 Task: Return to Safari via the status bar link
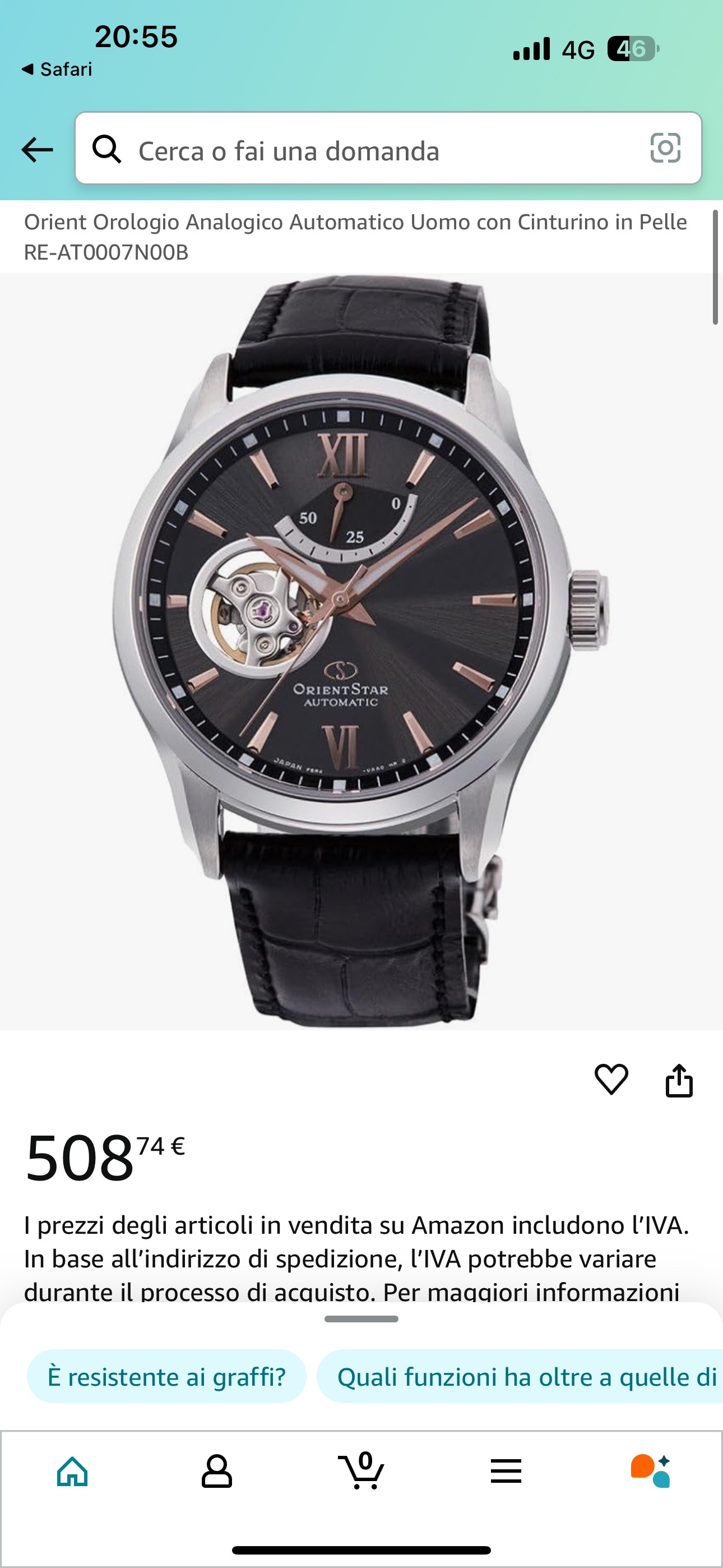pyautogui.click(x=57, y=70)
